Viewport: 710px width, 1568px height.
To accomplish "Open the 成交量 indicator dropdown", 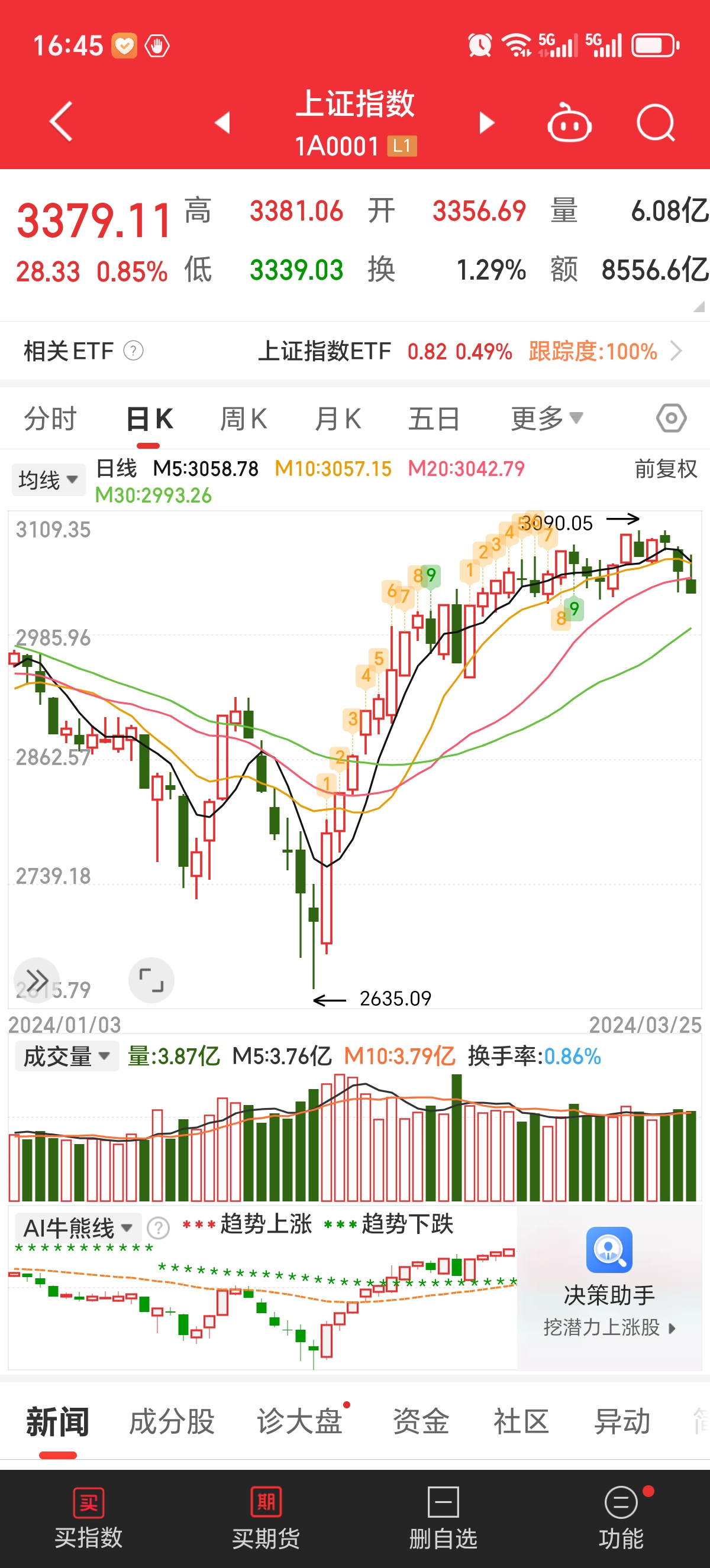I will coord(66,1056).
